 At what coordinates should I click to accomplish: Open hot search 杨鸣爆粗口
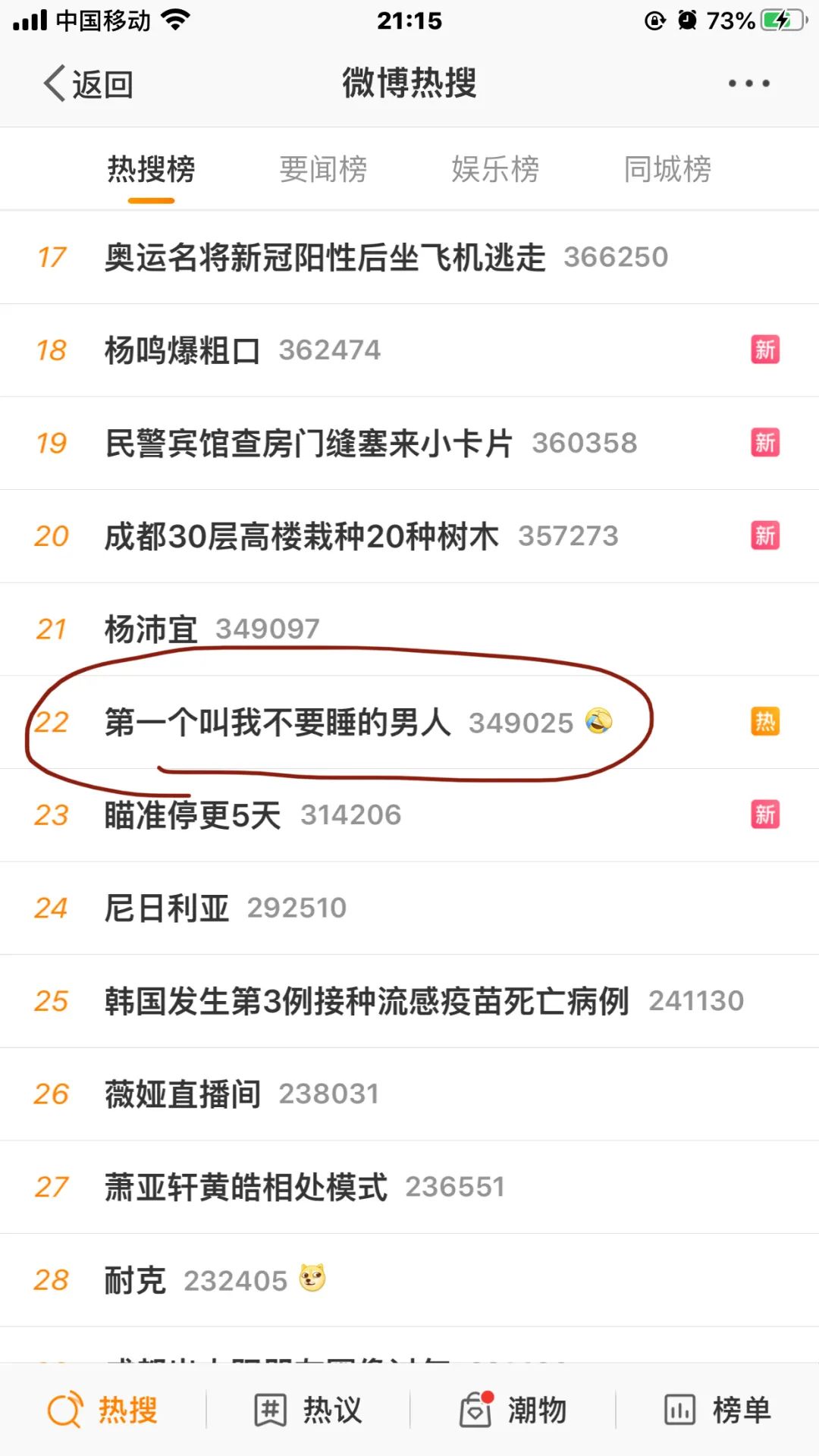click(182, 350)
